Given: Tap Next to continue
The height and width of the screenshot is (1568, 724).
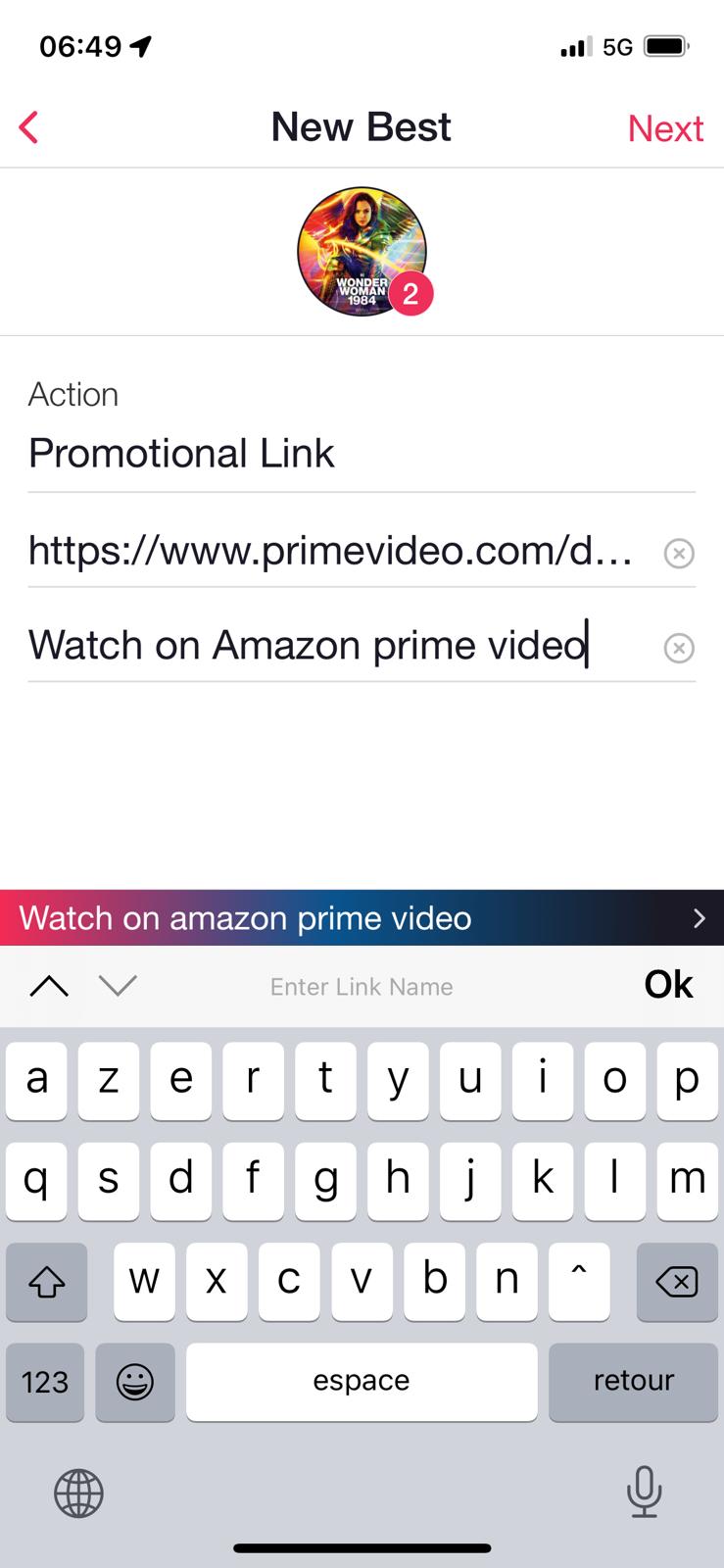Looking at the screenshot, I should click(665, 128).
